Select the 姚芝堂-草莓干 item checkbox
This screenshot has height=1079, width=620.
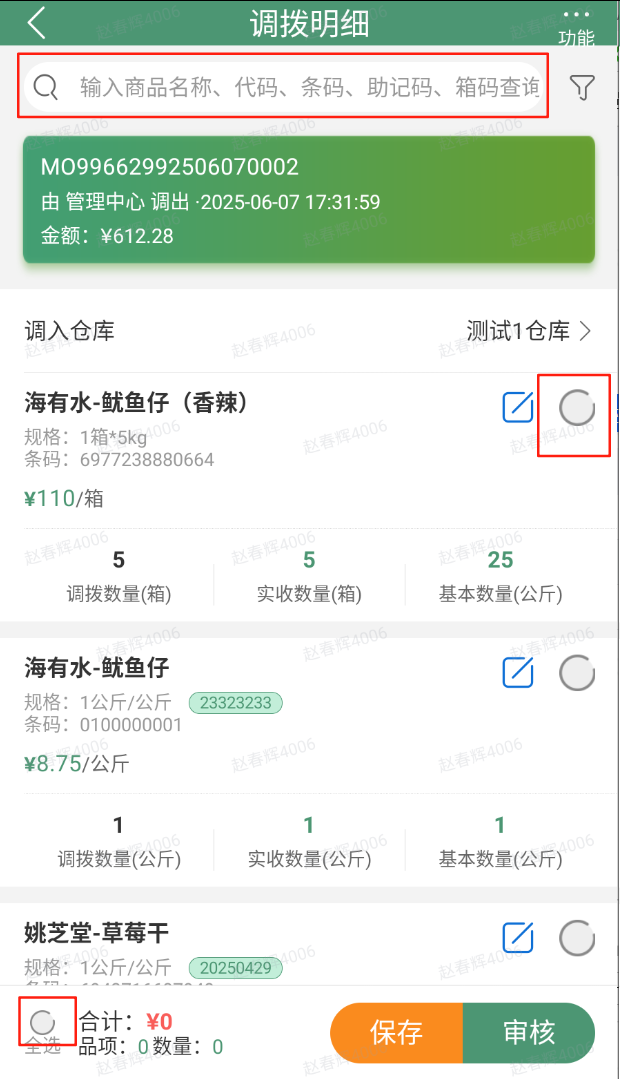click(577, 938)
